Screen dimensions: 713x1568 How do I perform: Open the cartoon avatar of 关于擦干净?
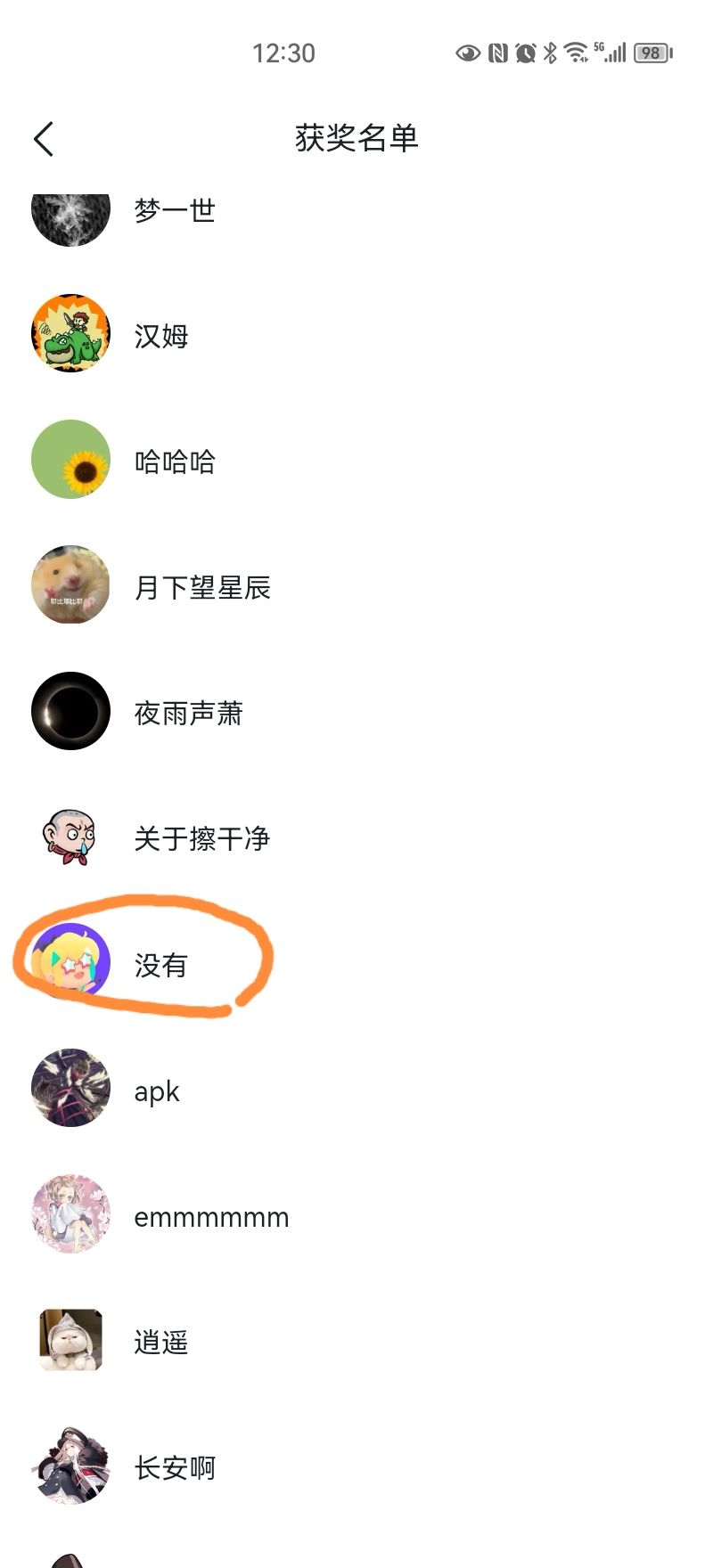[x=70, y=837]
